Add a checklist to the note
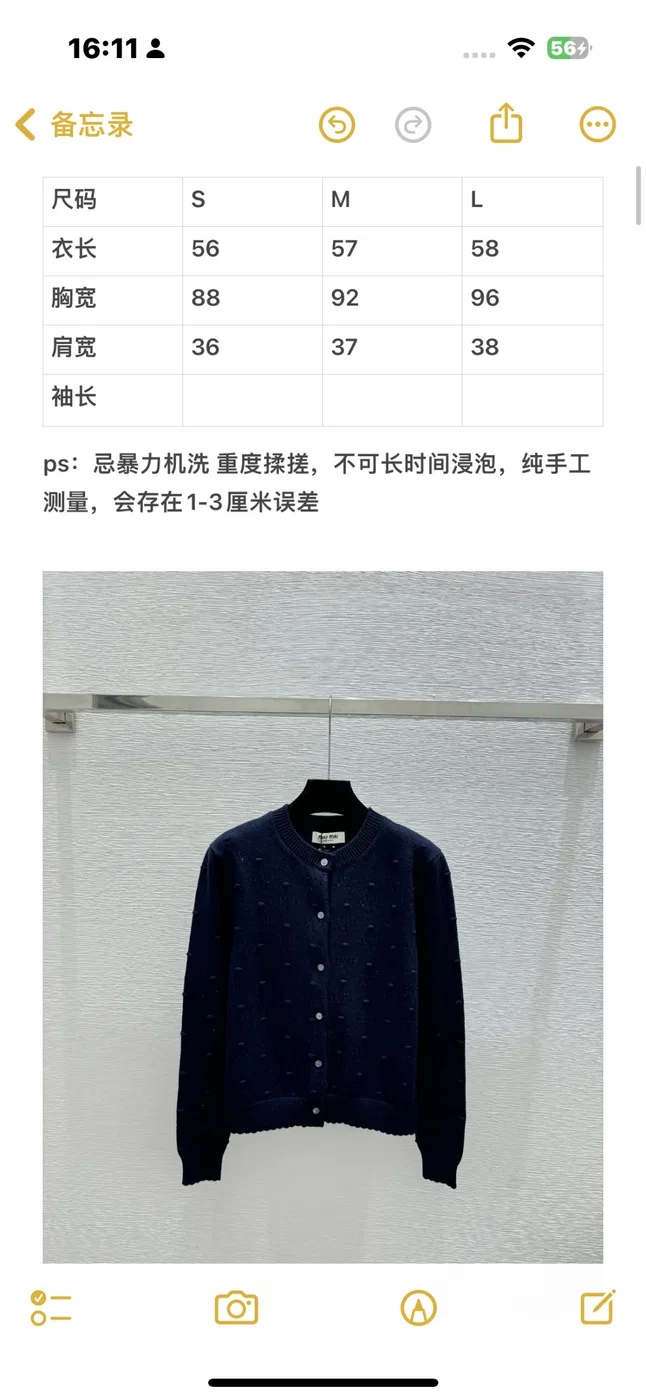Screen dimensions: 646x1400 pyautogui.click(x=51, y=1307)
